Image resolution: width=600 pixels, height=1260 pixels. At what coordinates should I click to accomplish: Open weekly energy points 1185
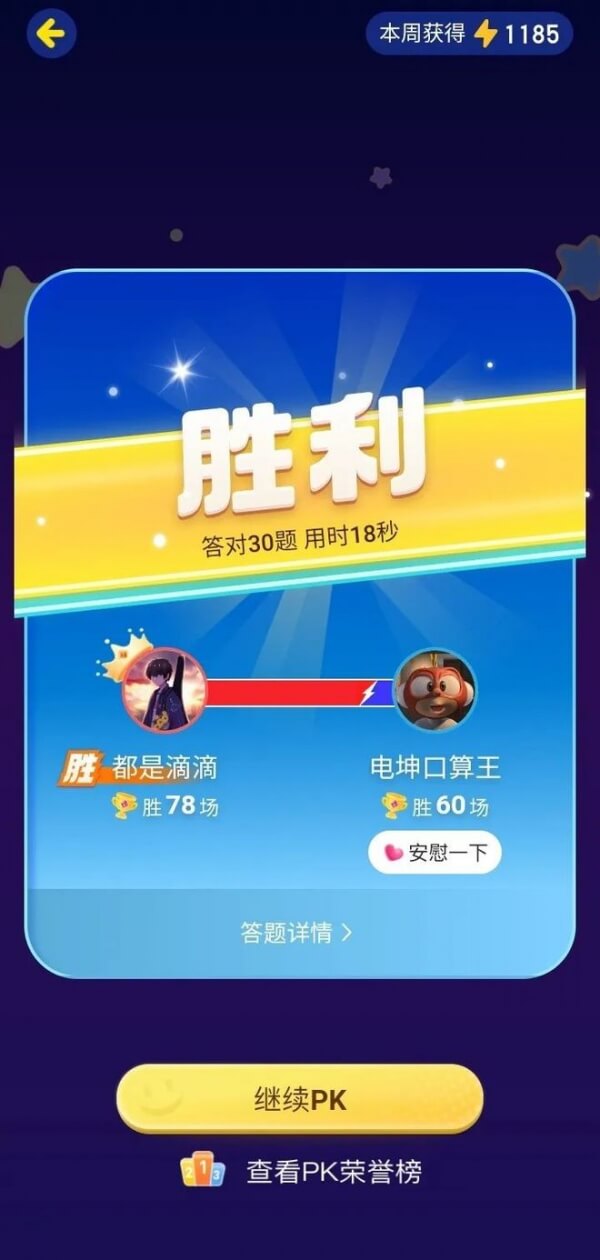point(469,33)
